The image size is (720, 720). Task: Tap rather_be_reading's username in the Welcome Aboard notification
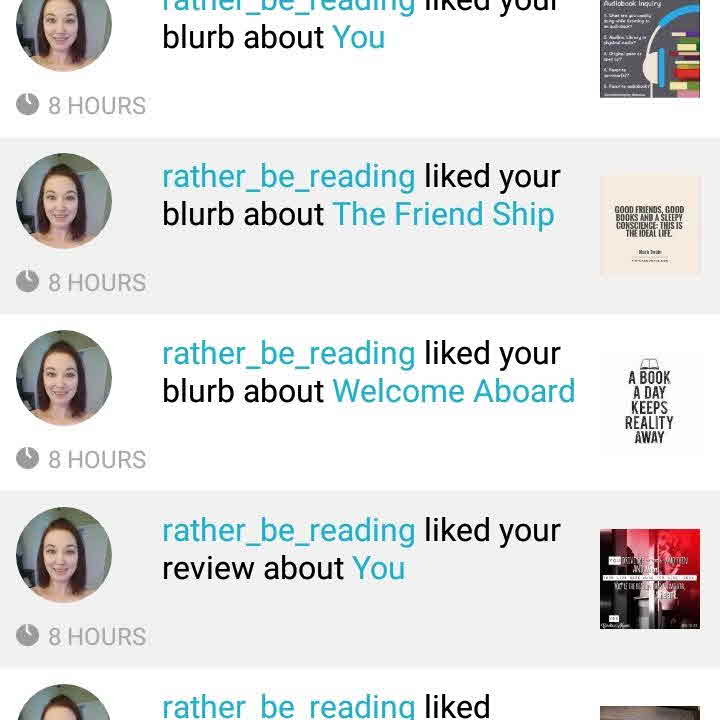point(288,354)
